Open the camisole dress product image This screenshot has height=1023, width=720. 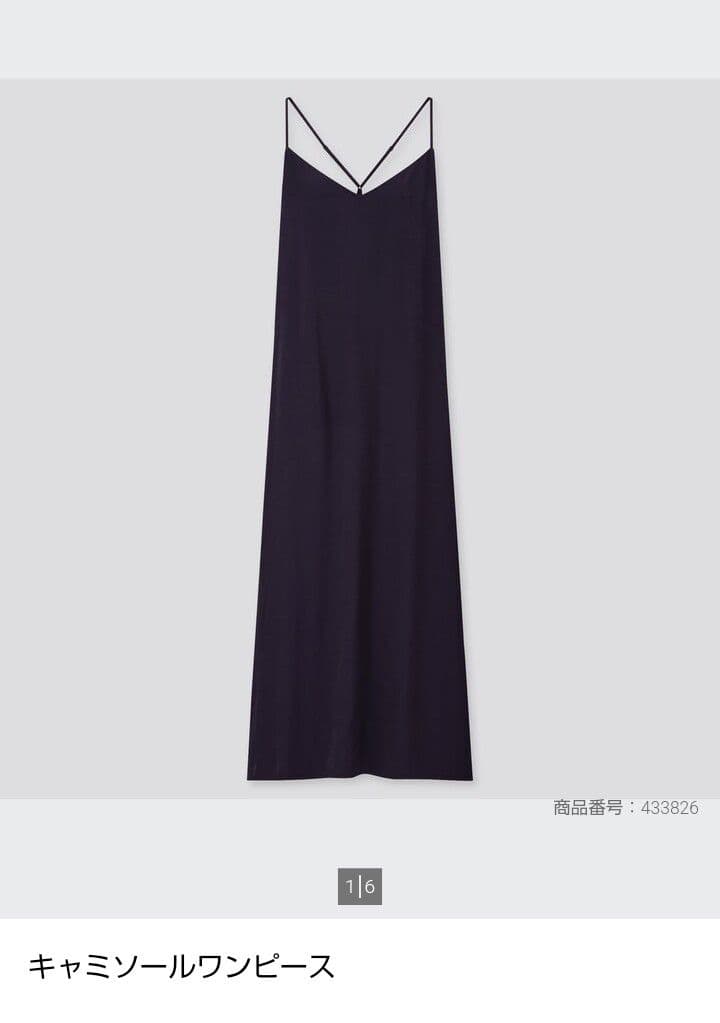[x=359, y=440]
